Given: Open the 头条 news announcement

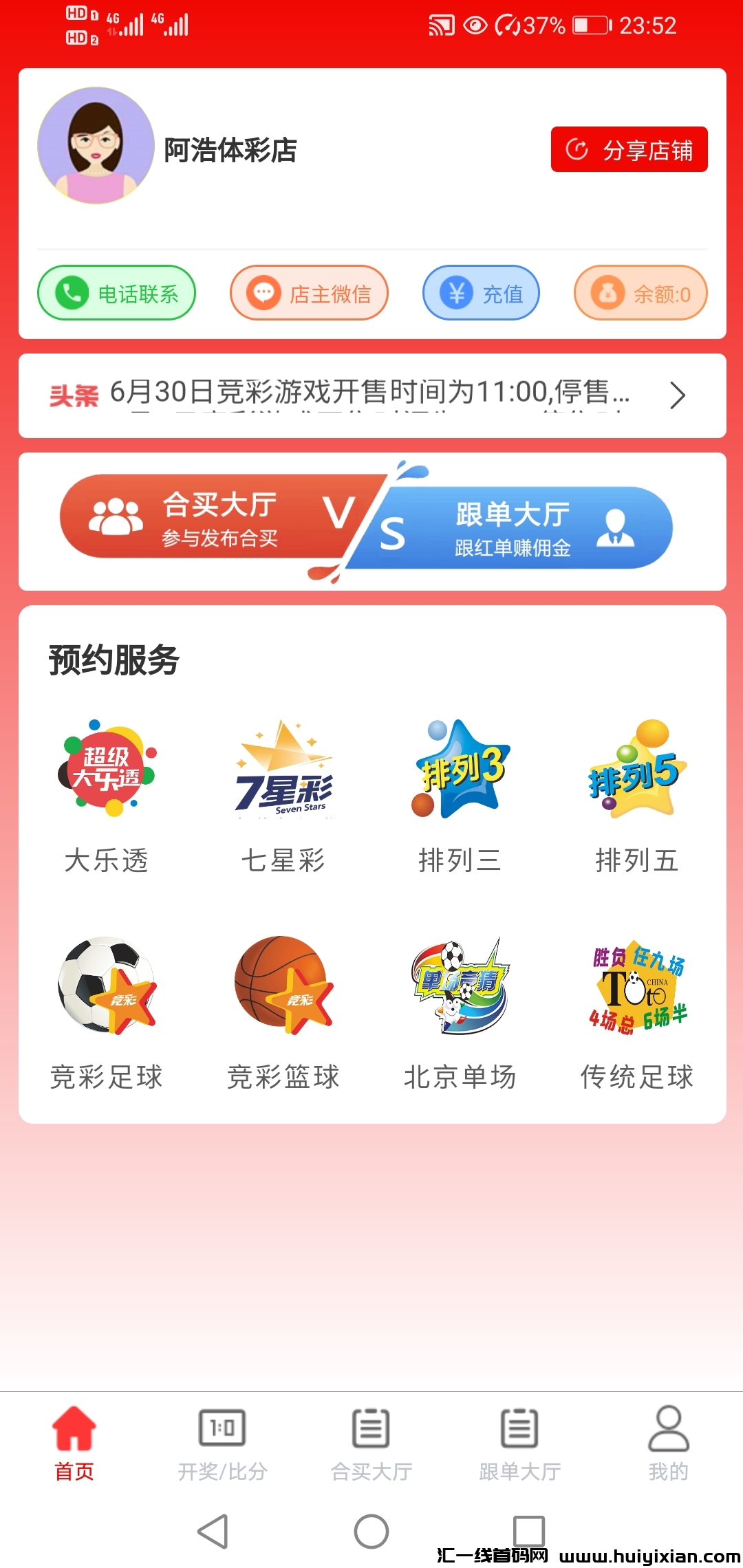Looking at the screenshot, I should pos(371,395).
